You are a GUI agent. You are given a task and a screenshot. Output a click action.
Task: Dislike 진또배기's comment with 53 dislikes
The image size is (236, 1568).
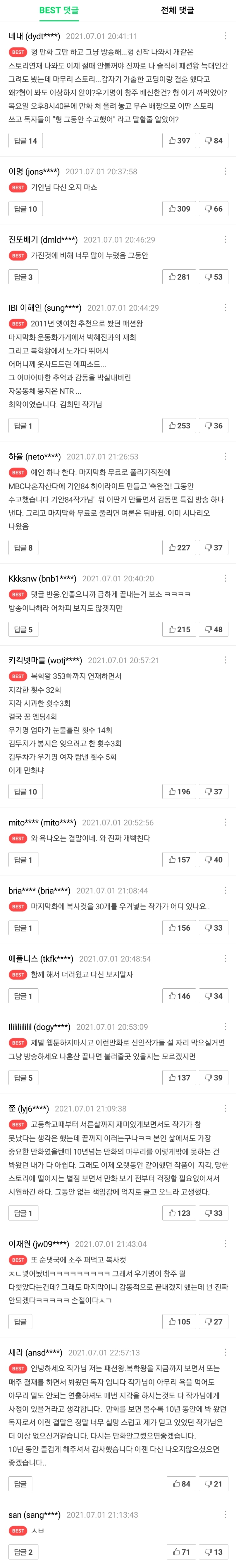tap(213, 277)
